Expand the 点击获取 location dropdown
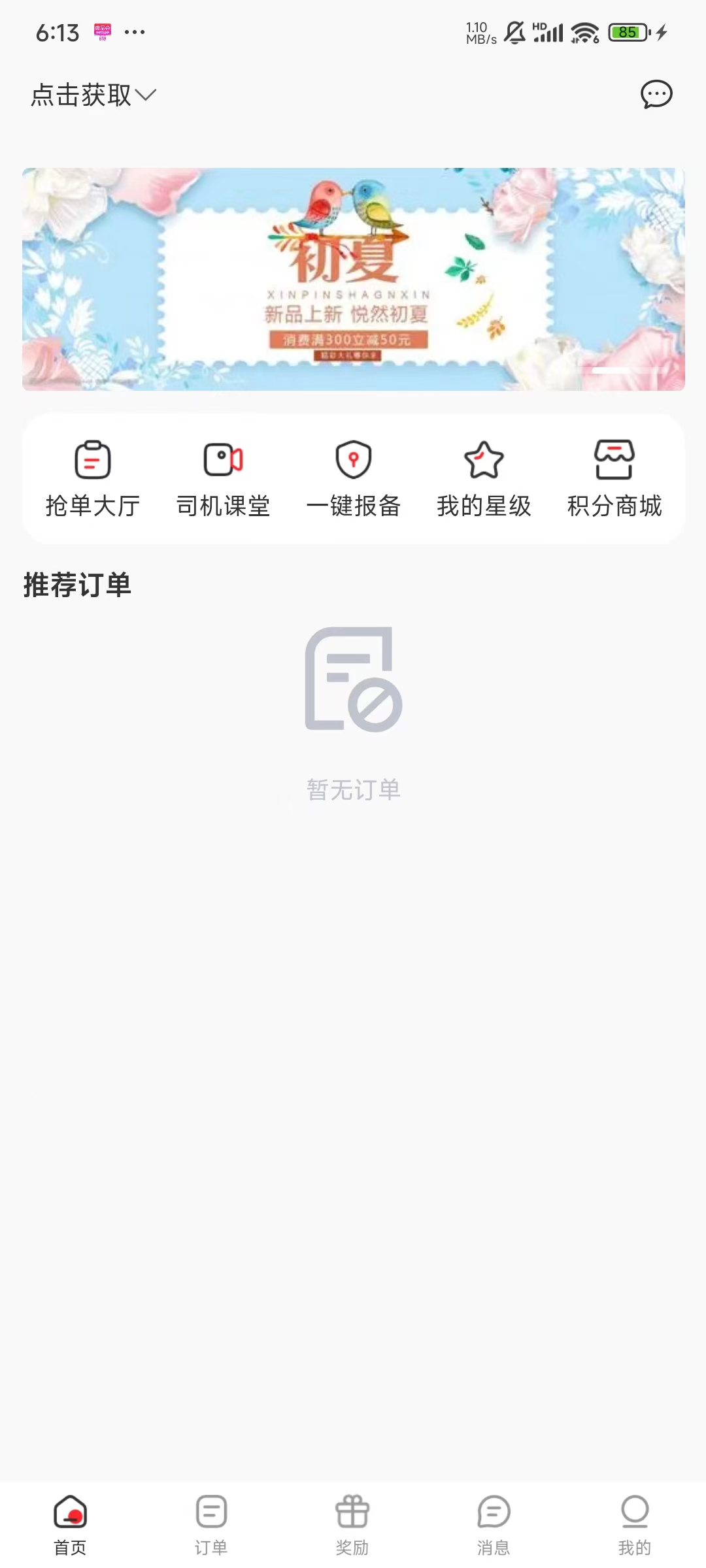706x1568 pixels. click(x=93, y=95)
